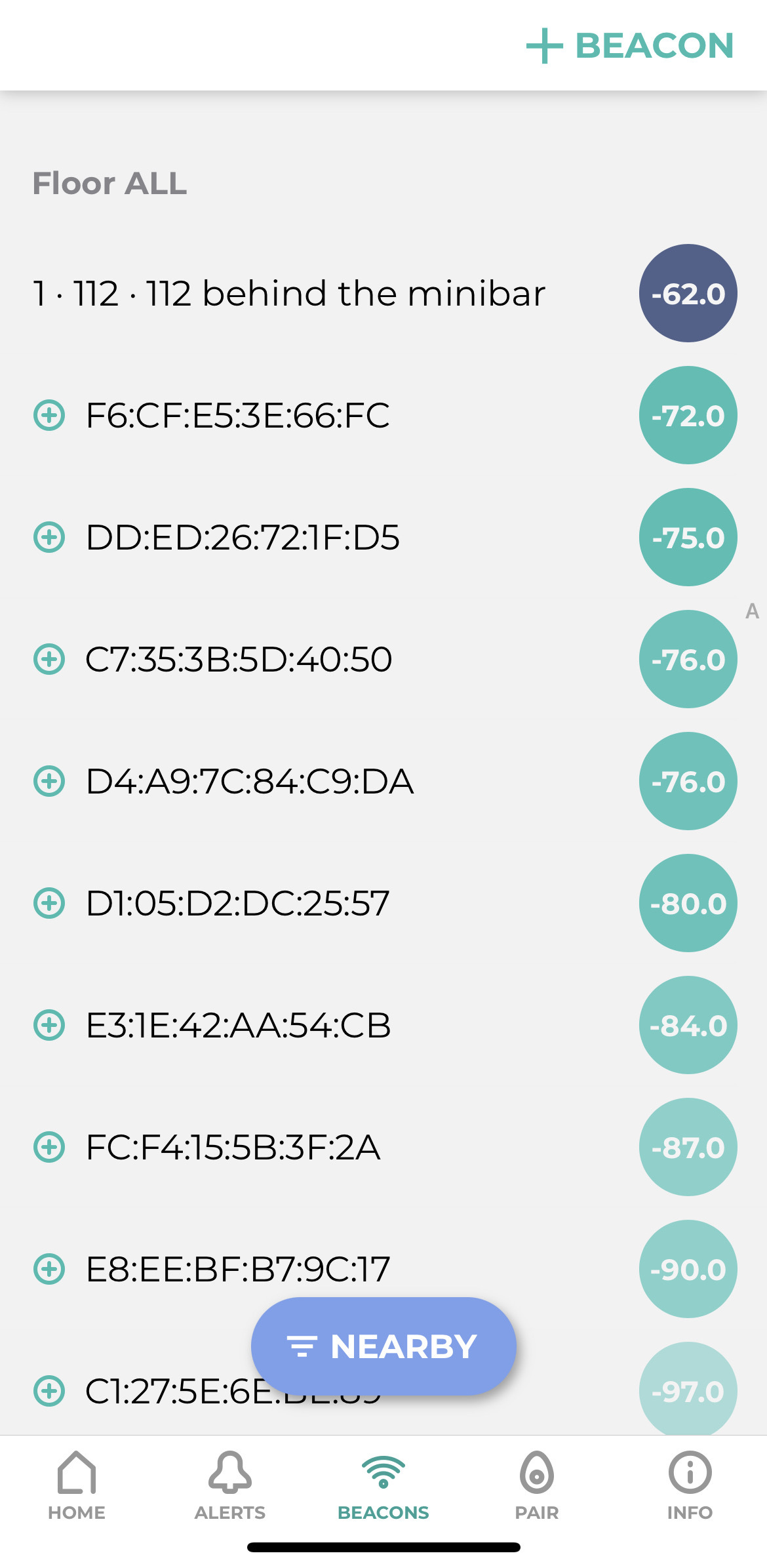
Task: Tap the plus icon for FC:F4:15:5B:3F:2A
Action: coord(49,1147)
